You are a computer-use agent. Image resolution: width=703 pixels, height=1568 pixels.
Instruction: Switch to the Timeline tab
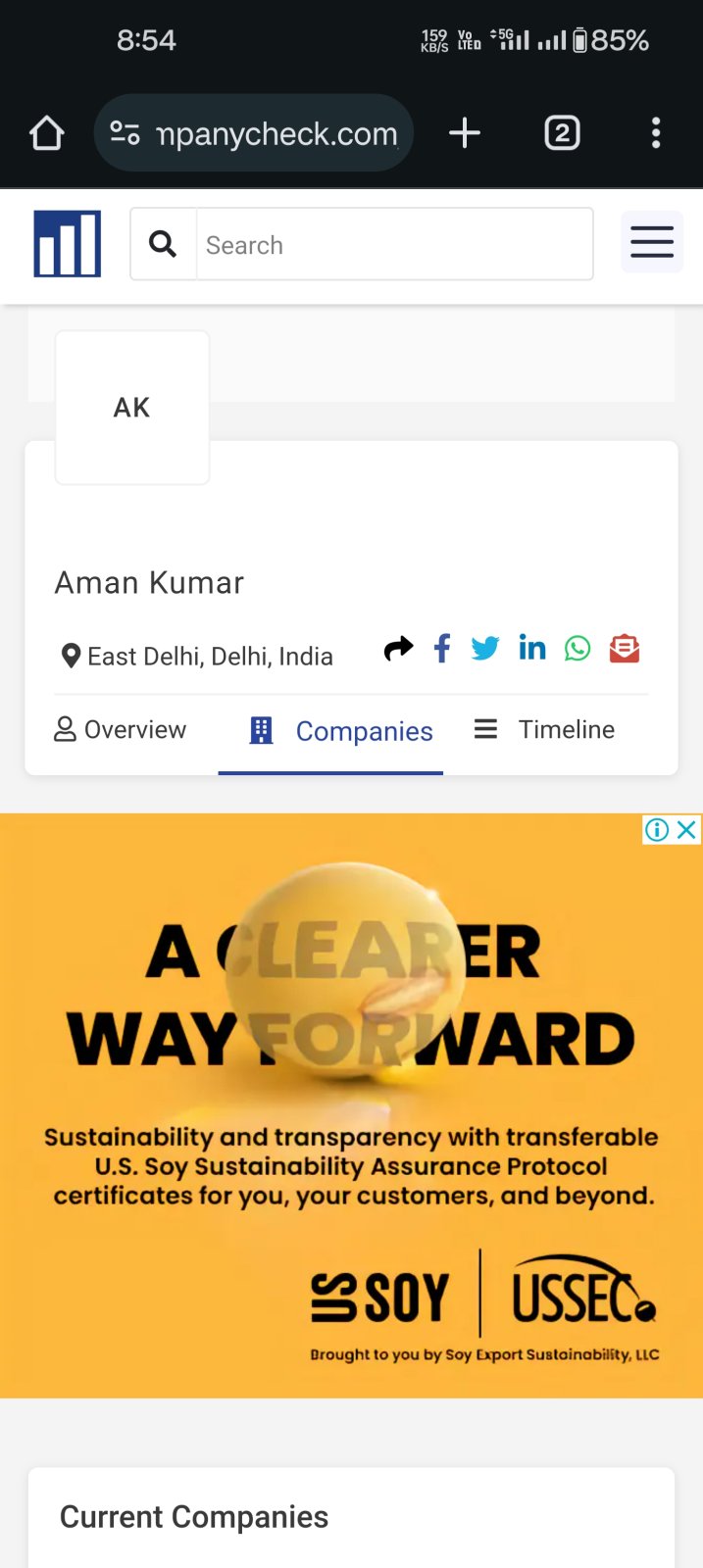[x=544, y=730]
